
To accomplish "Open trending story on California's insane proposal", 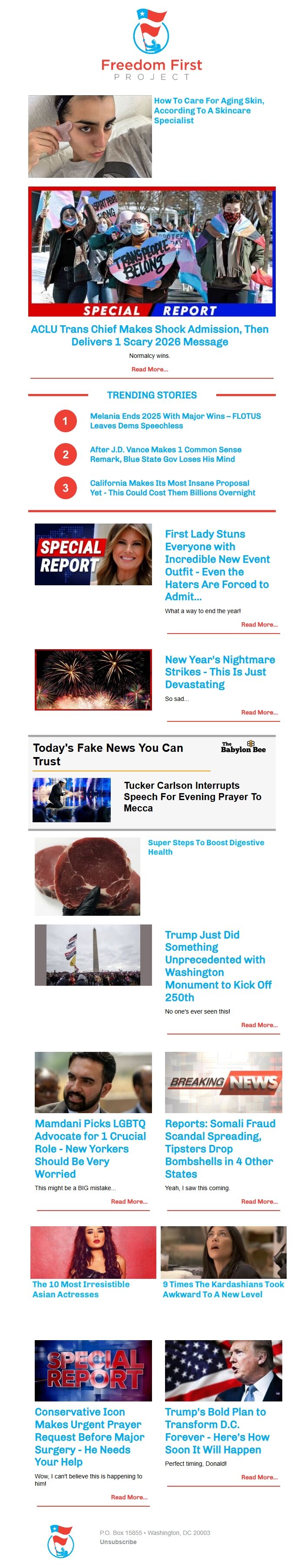I will [x=172, y=487].
